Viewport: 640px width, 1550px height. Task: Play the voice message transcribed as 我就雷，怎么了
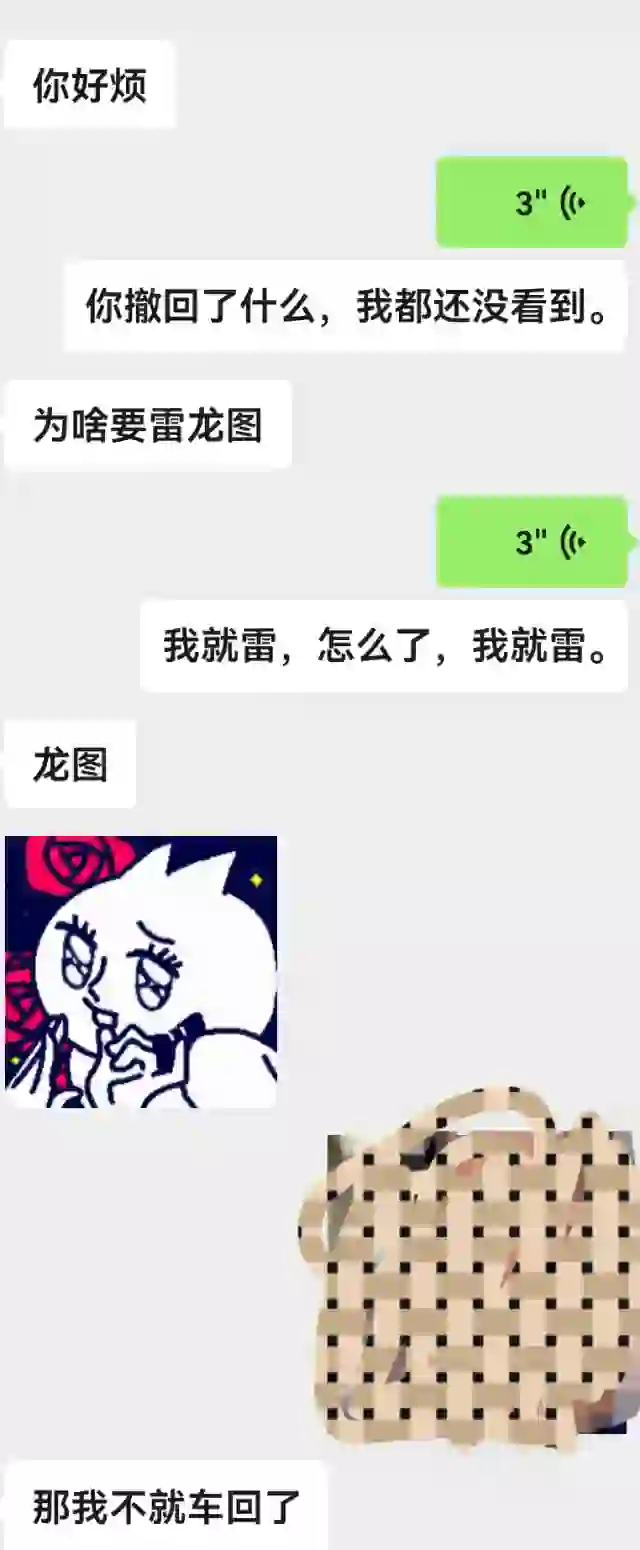(532, 542)
